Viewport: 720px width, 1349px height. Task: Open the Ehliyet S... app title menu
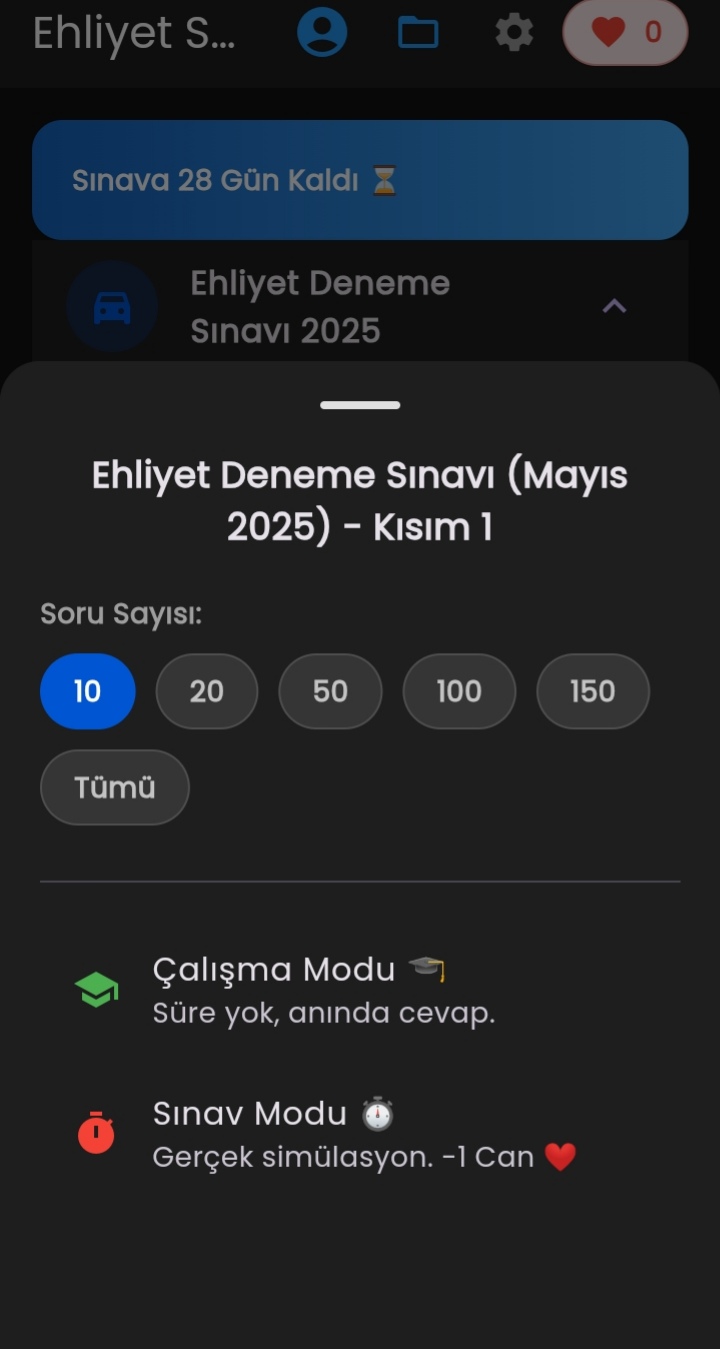[135, 32]
